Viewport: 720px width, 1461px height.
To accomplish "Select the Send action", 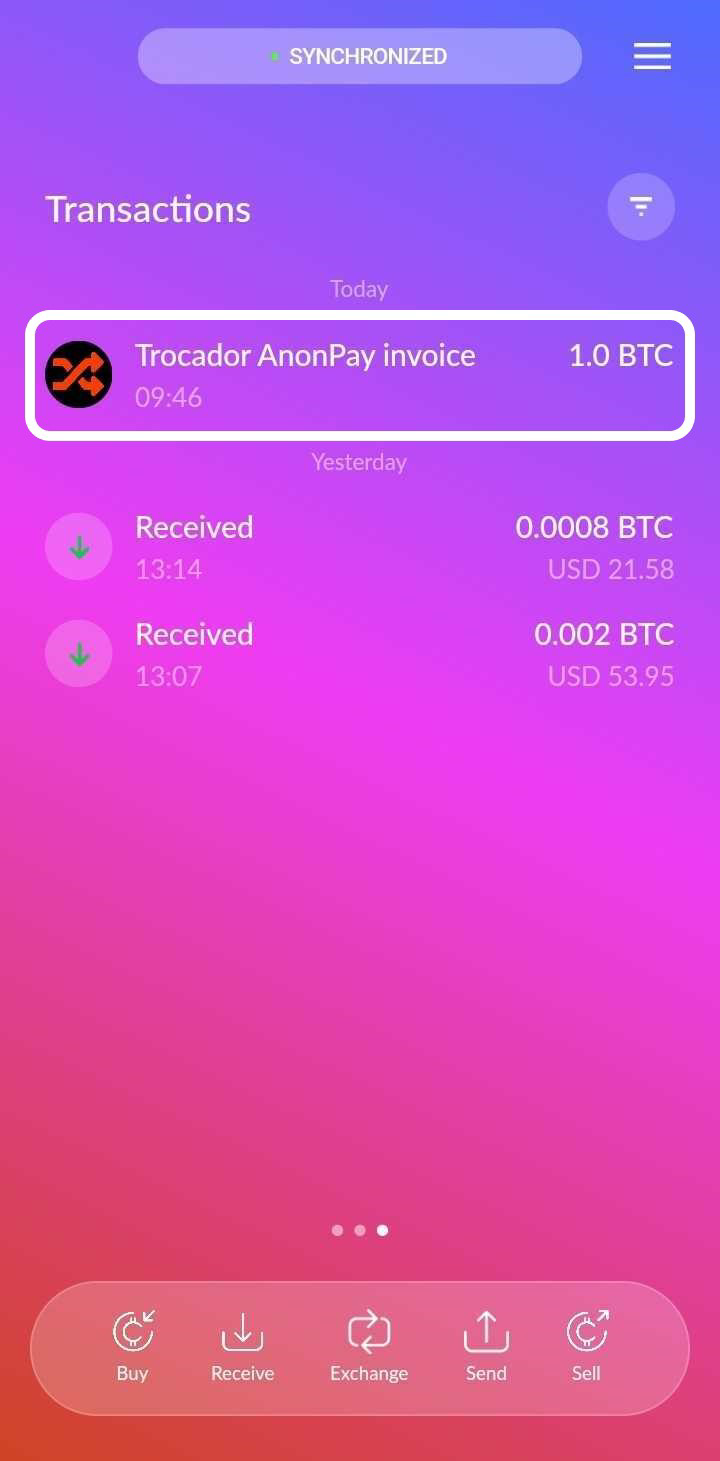I will point(486,1346).
